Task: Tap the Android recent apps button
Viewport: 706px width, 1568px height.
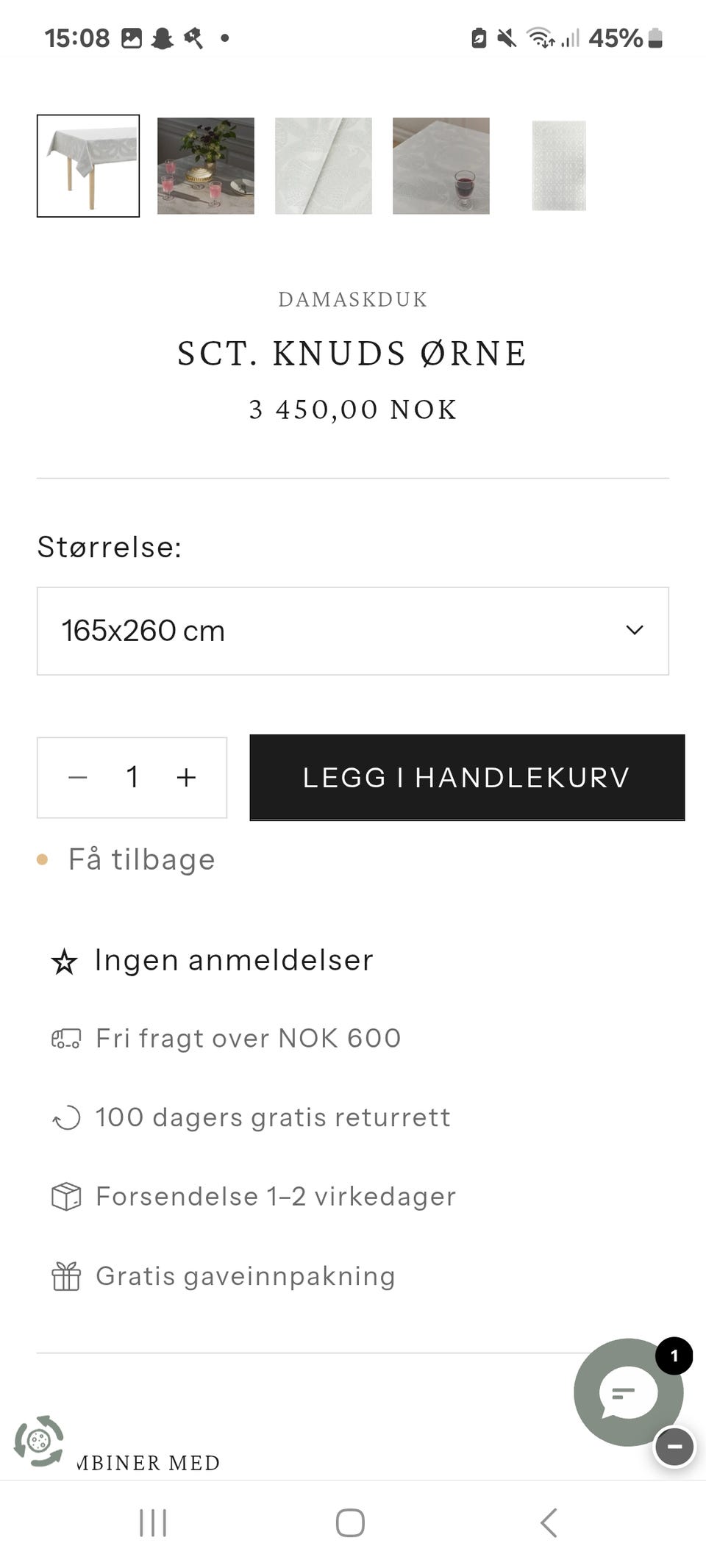Action: point(152,1524)
